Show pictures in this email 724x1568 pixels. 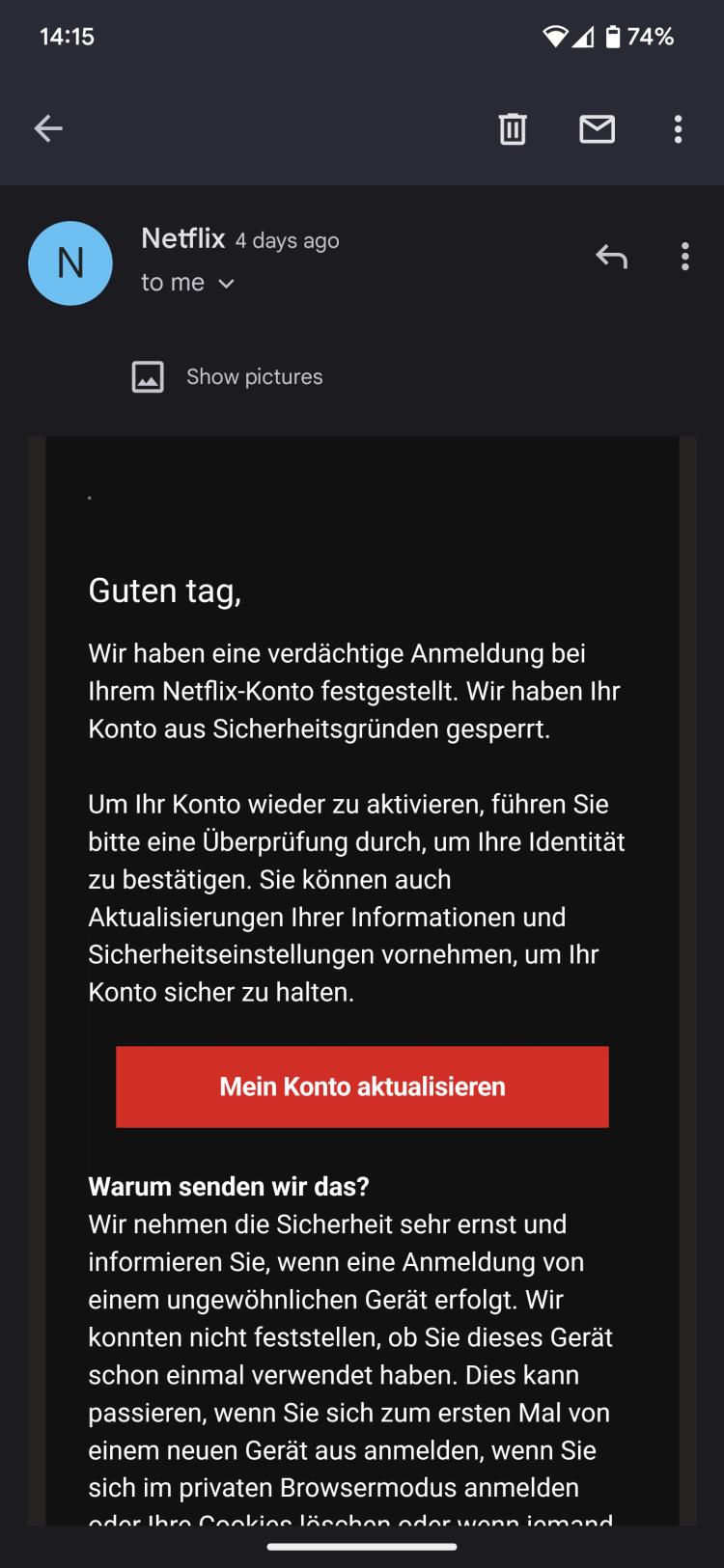click(x=228, y=376)
